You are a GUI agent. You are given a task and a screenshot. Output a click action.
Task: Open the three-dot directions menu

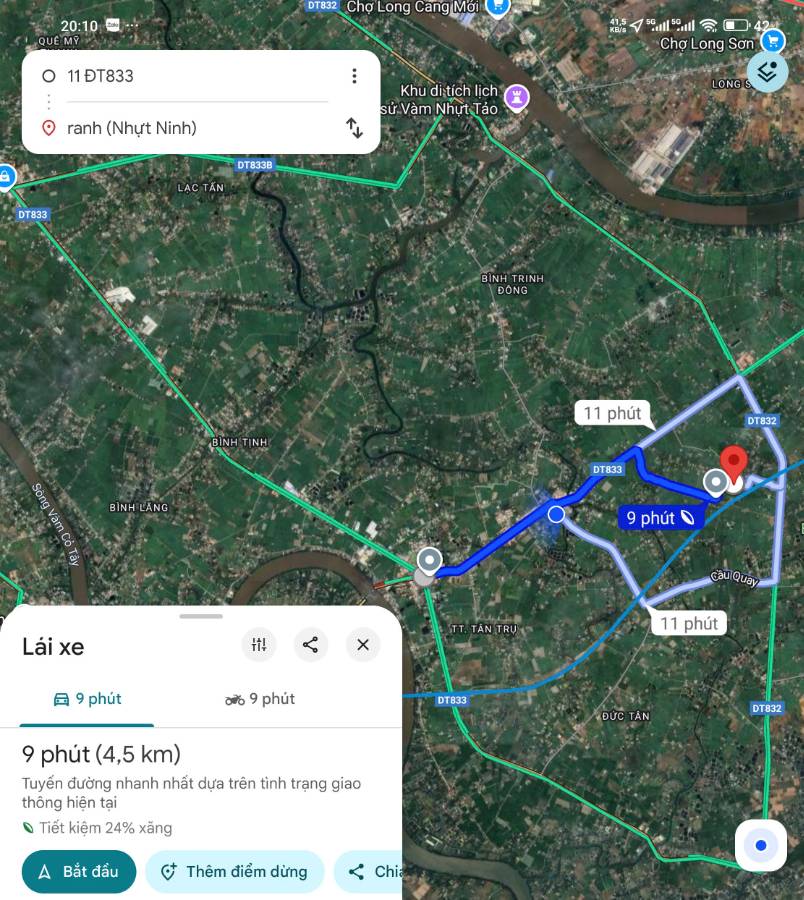point(353,76)
